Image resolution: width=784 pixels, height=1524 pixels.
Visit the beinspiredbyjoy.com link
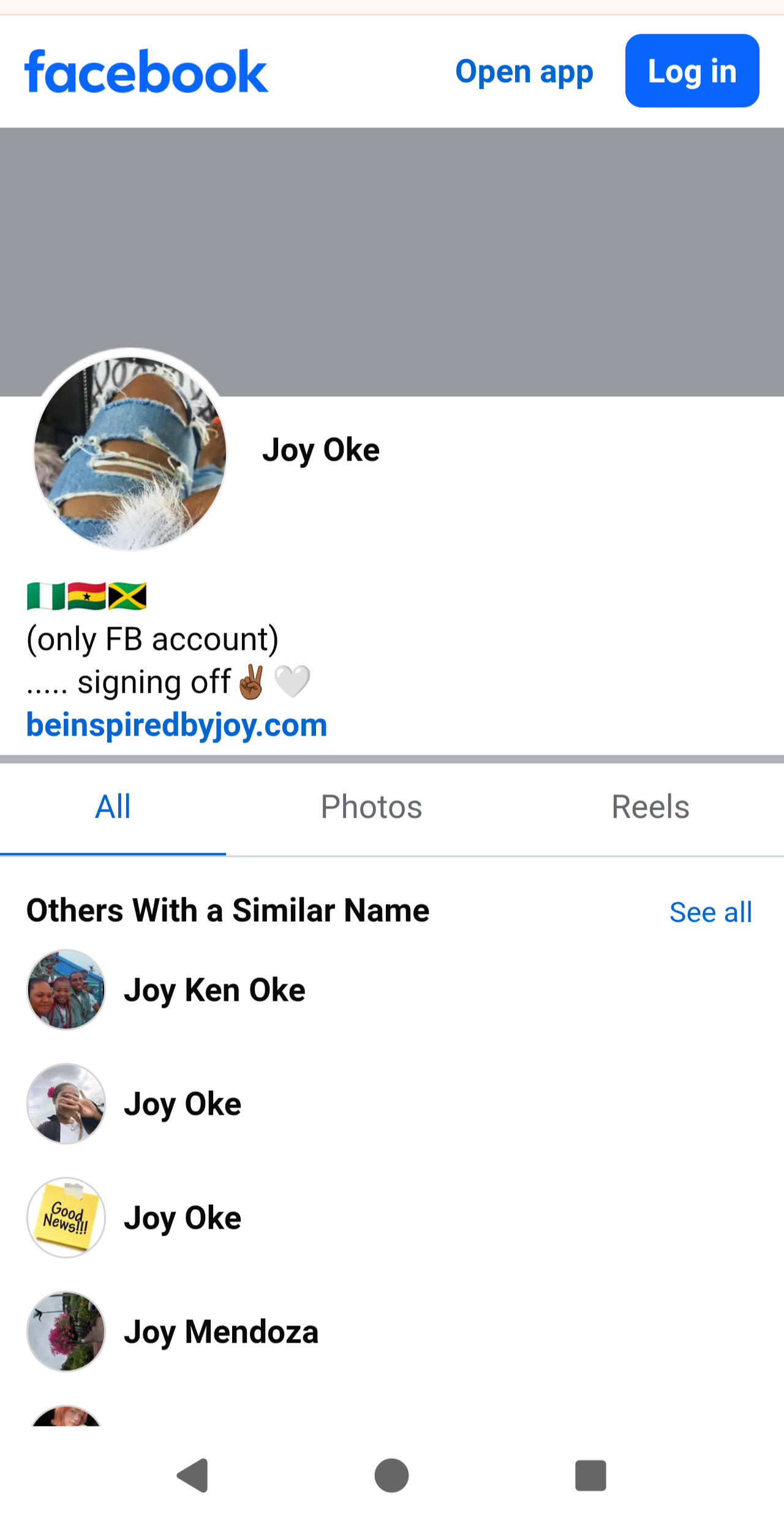coord(176,725)
